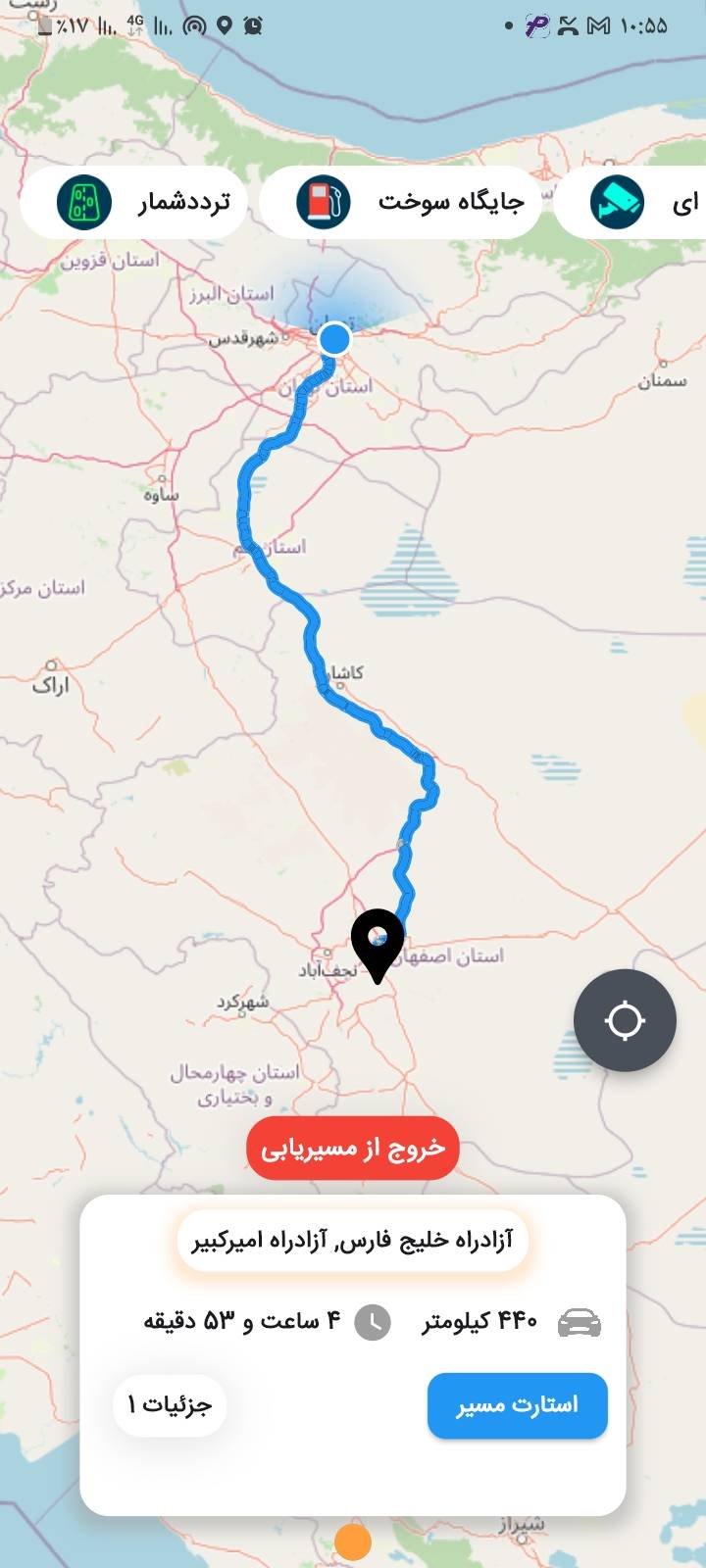Screen dimensions: 706x1568
Task: Tap the ترددشمار traffic counter chip
Action: click(x=133, y=203)
